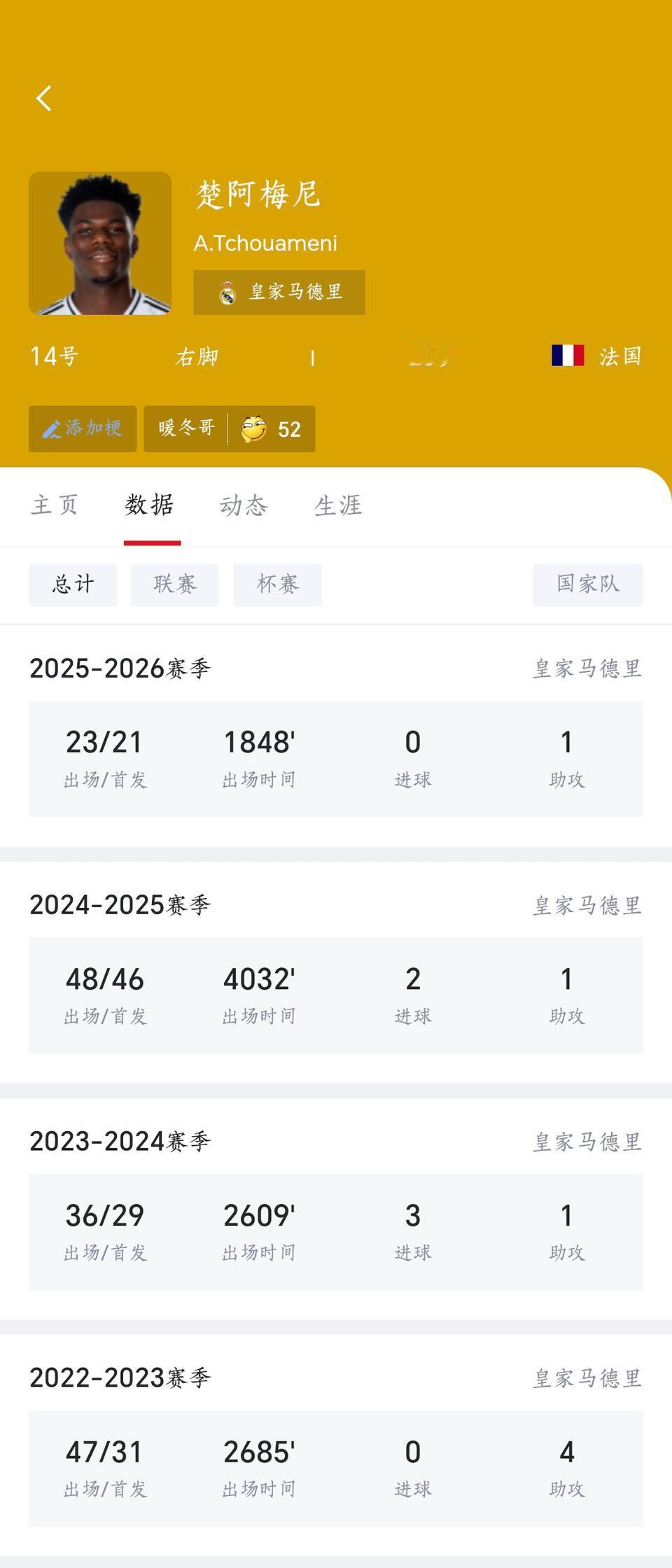Image resolution: width=672 pixels, height=1568 pixels.
Task: Switch to the 主页 tab
Action: click(x=53, y=505)
